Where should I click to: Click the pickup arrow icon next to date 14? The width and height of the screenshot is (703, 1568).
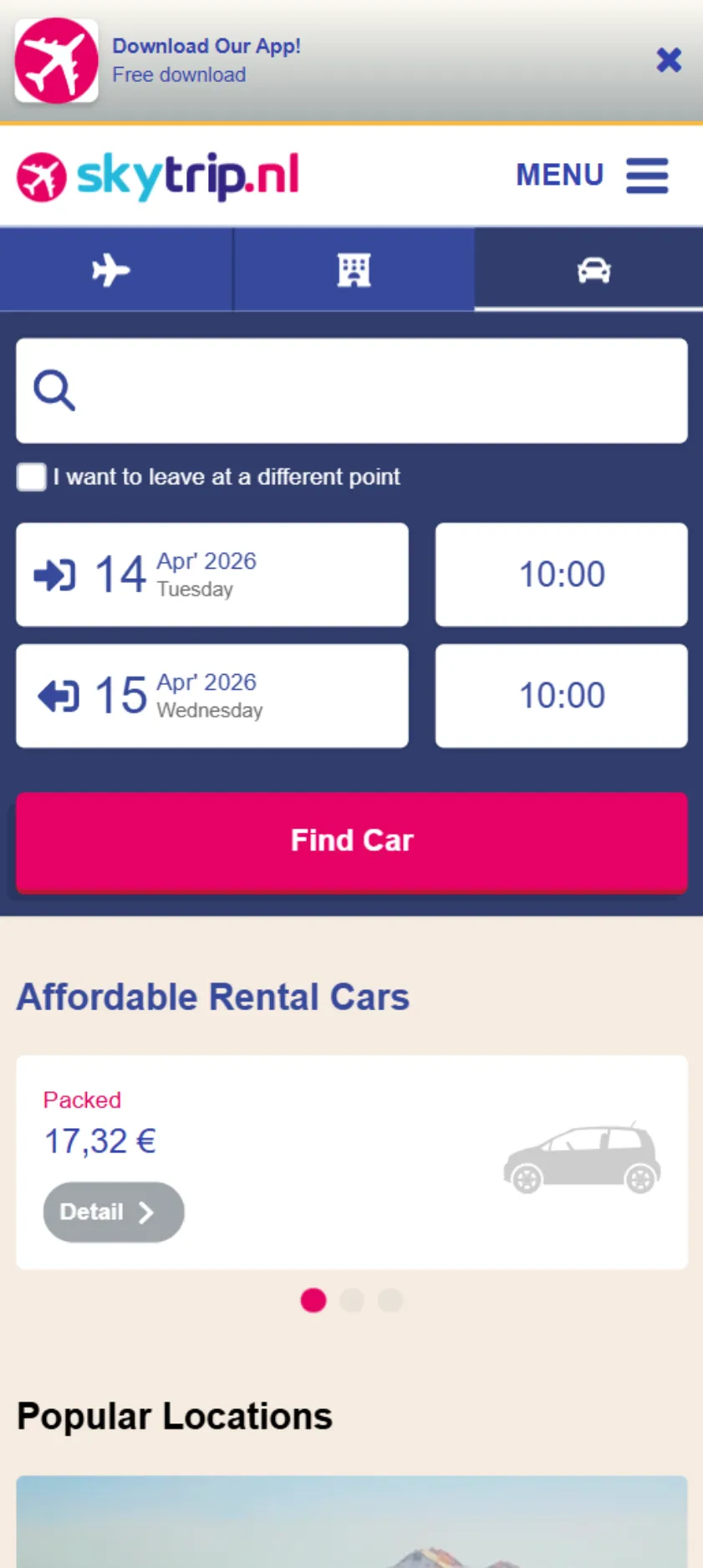(x=53, y=575)
